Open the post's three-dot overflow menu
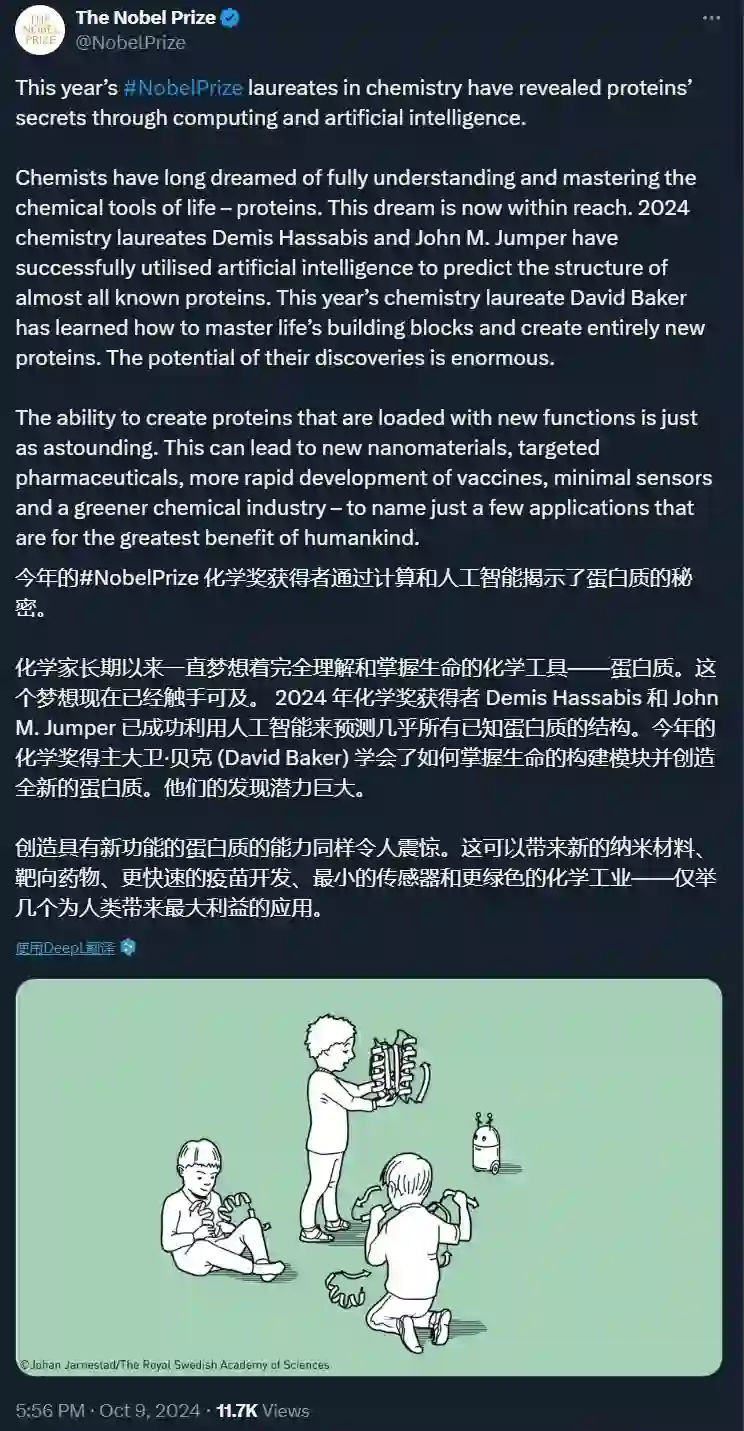 pos(711,19)
